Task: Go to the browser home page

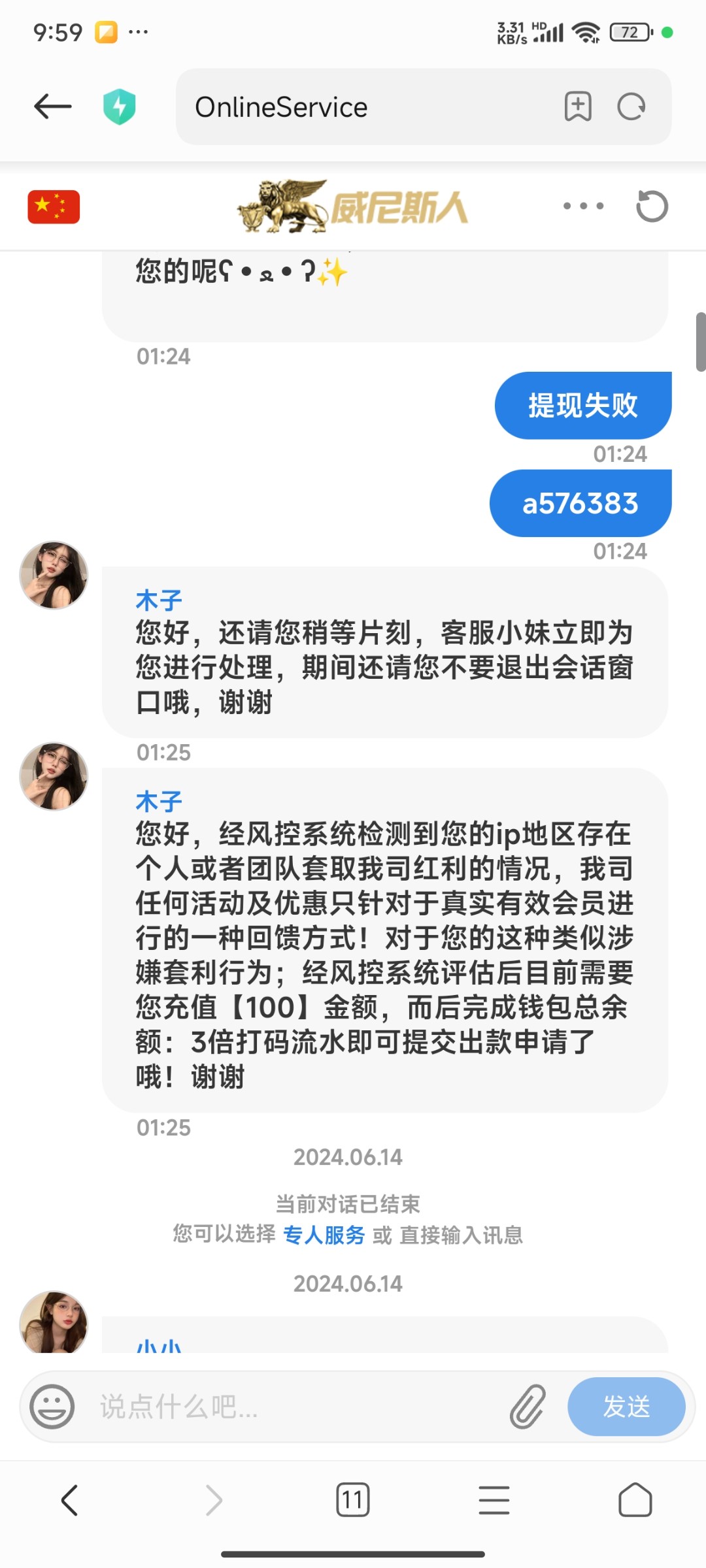Action: 635,1499
